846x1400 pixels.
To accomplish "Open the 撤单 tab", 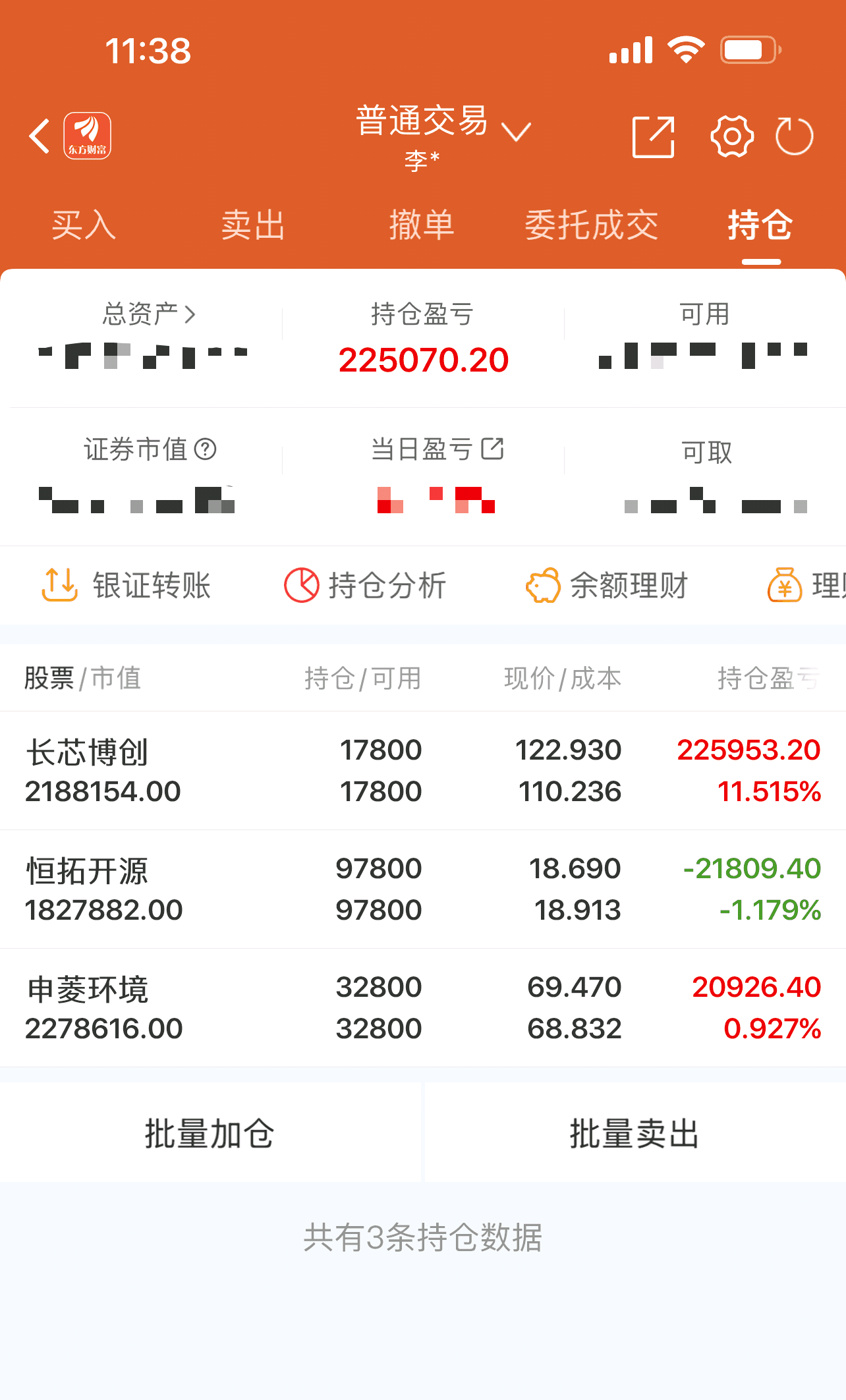I will coord(422,225).
